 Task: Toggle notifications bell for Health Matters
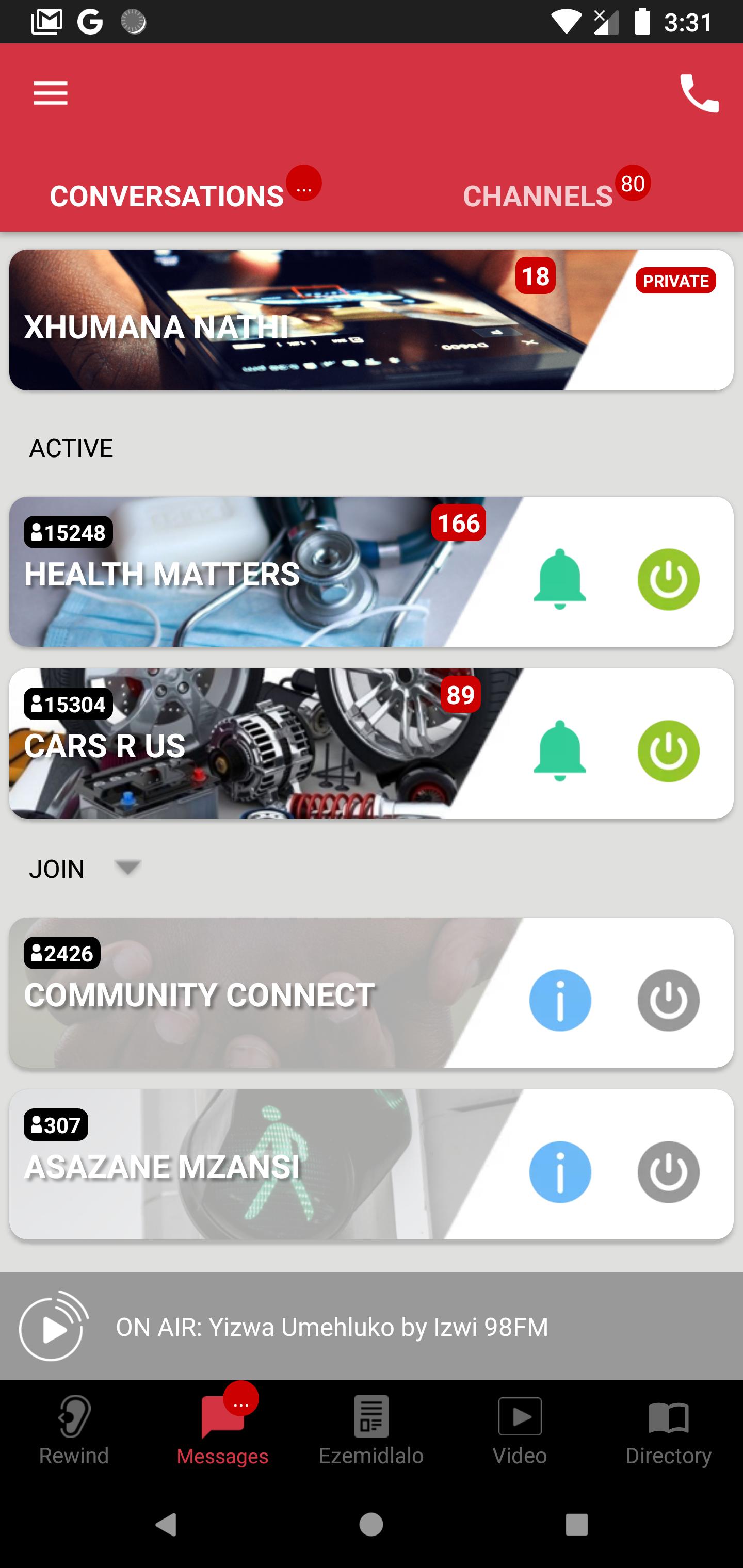coord(560,579)
